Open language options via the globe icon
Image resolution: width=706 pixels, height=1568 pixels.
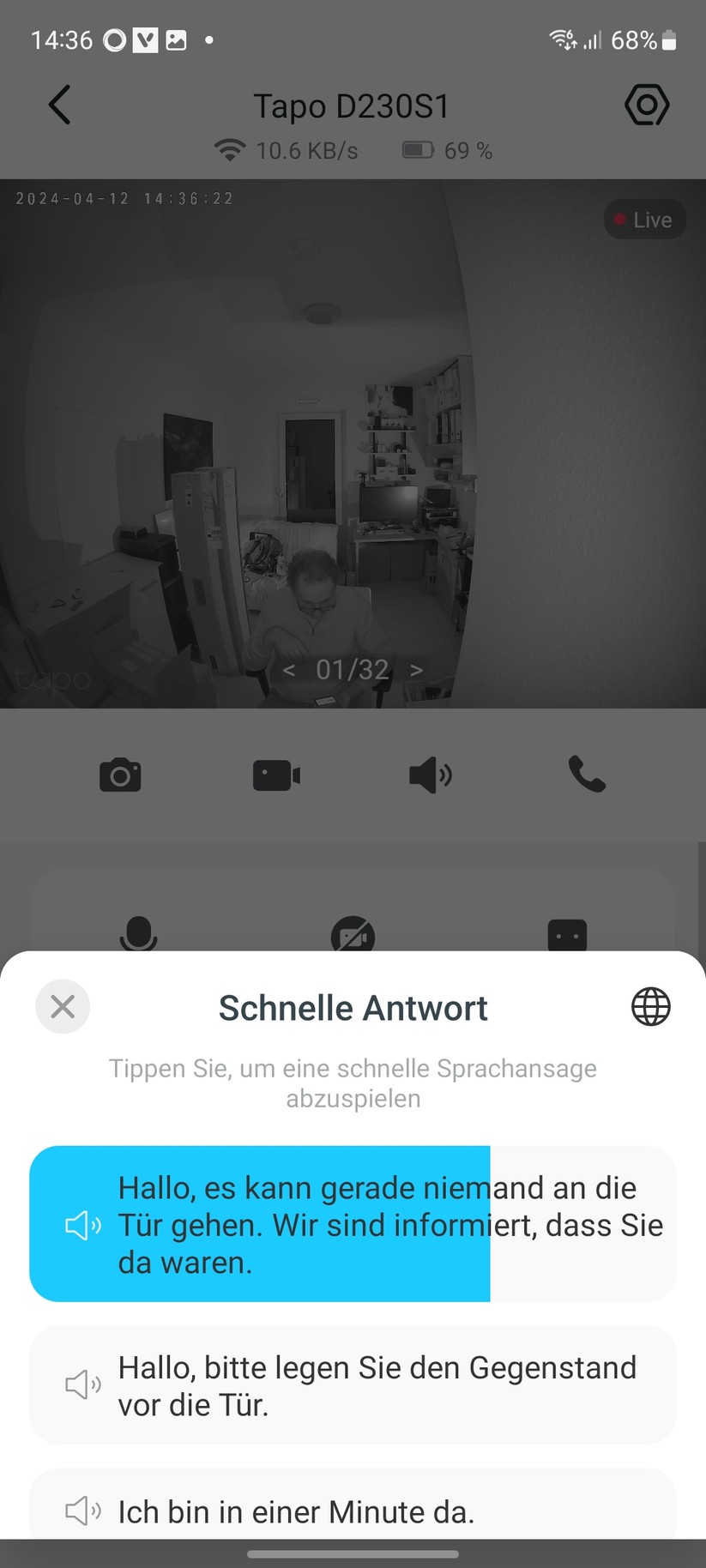pos(650,1006)
